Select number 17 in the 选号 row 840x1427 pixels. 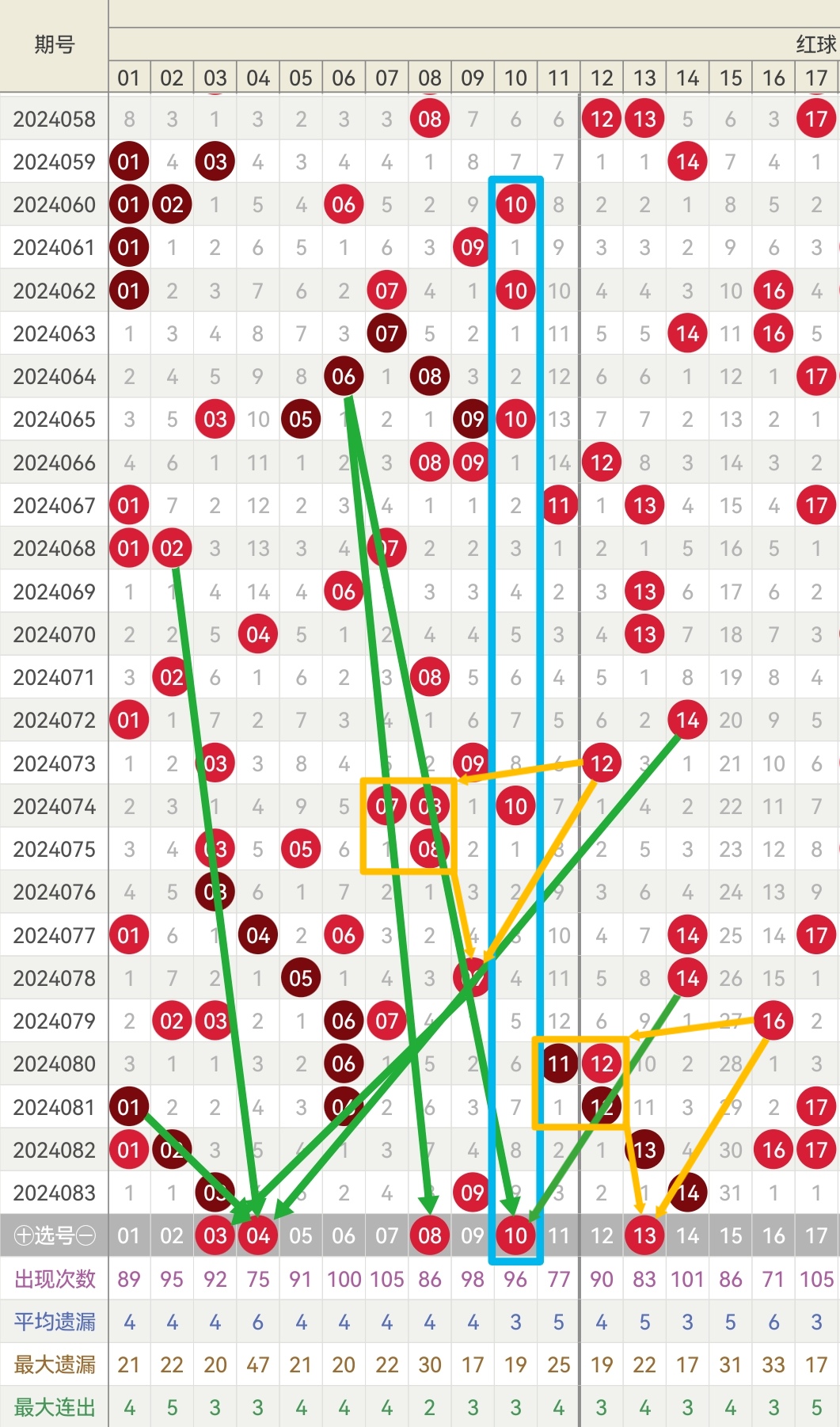816,1235
